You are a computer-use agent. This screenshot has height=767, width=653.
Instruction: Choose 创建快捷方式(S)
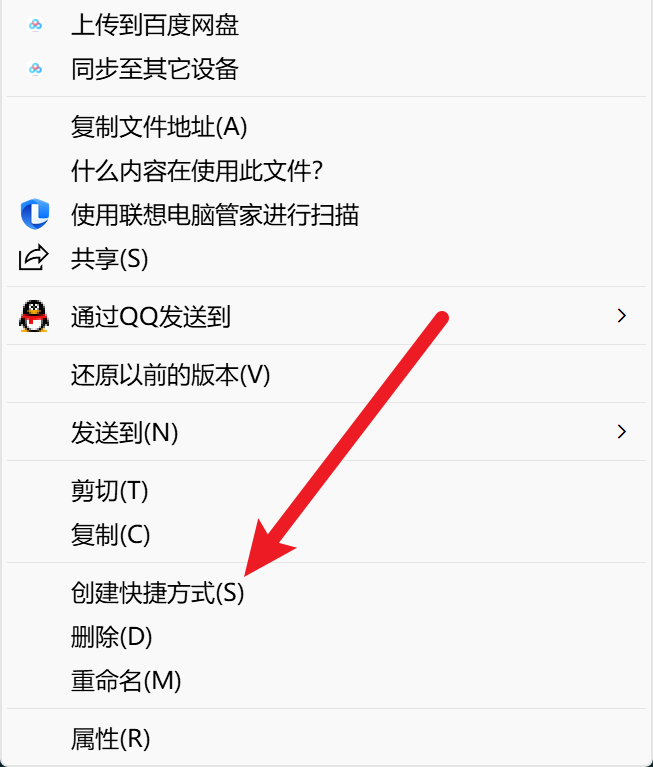(x=157, y=593)
